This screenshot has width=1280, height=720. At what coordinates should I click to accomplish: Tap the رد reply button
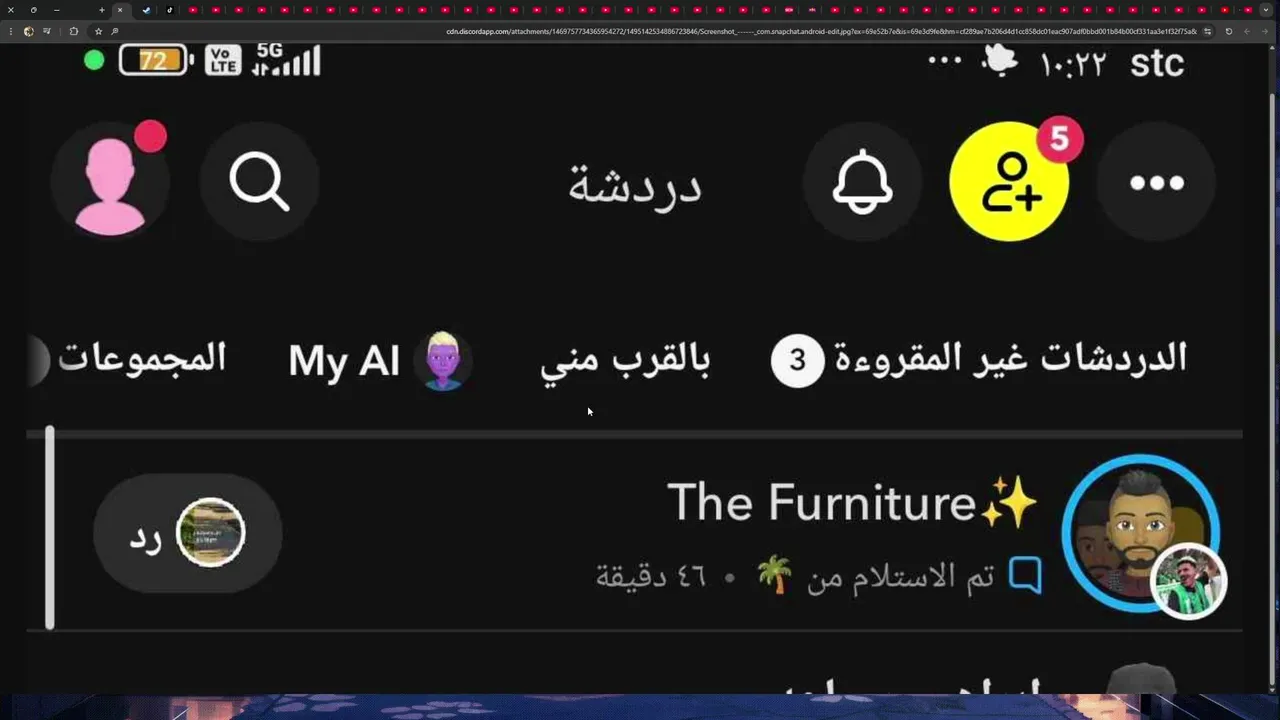(187, 532)
